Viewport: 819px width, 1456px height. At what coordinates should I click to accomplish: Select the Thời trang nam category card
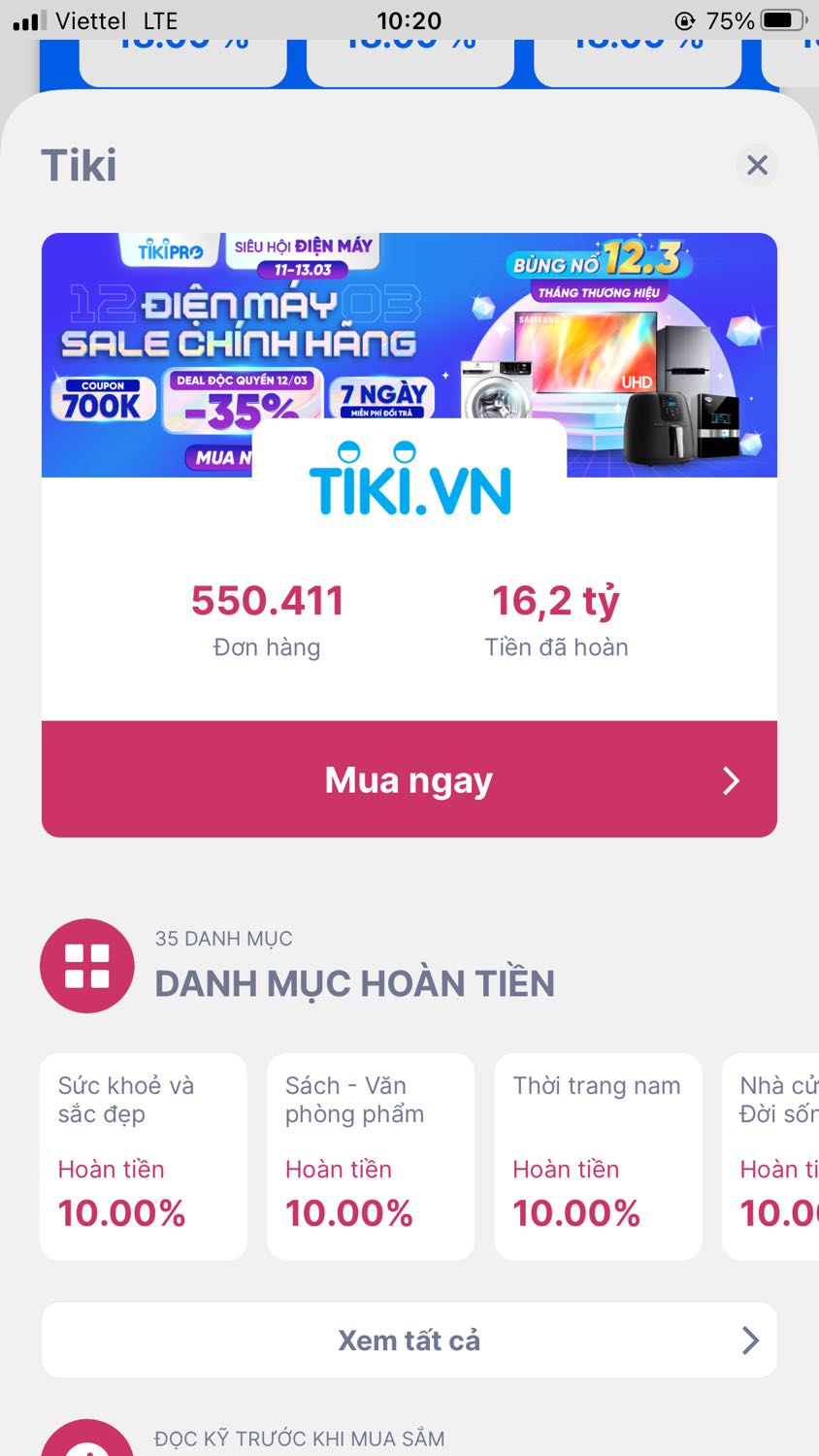click(x=598, y=1155)
